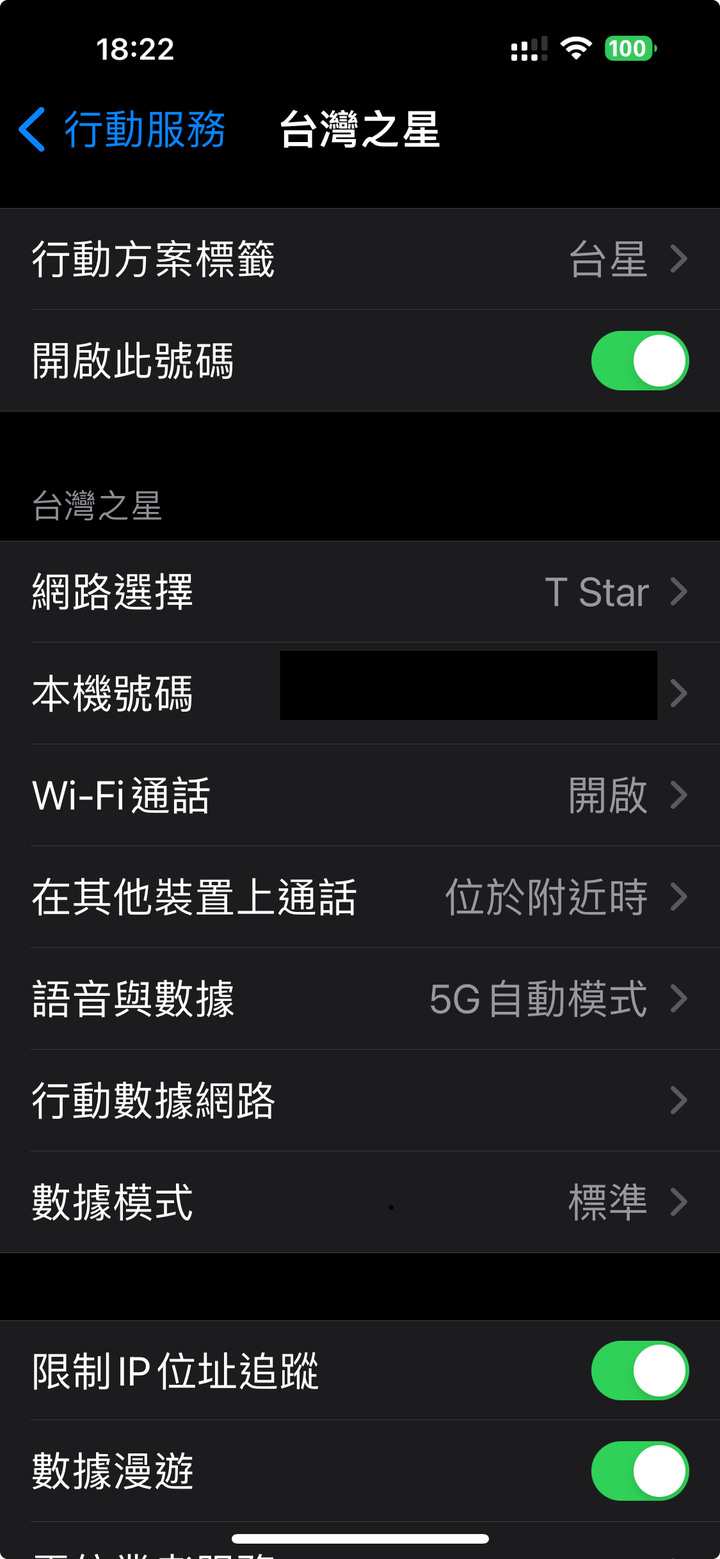Disable 限制IP位址追蹤 switch

tap(639, 1371)
